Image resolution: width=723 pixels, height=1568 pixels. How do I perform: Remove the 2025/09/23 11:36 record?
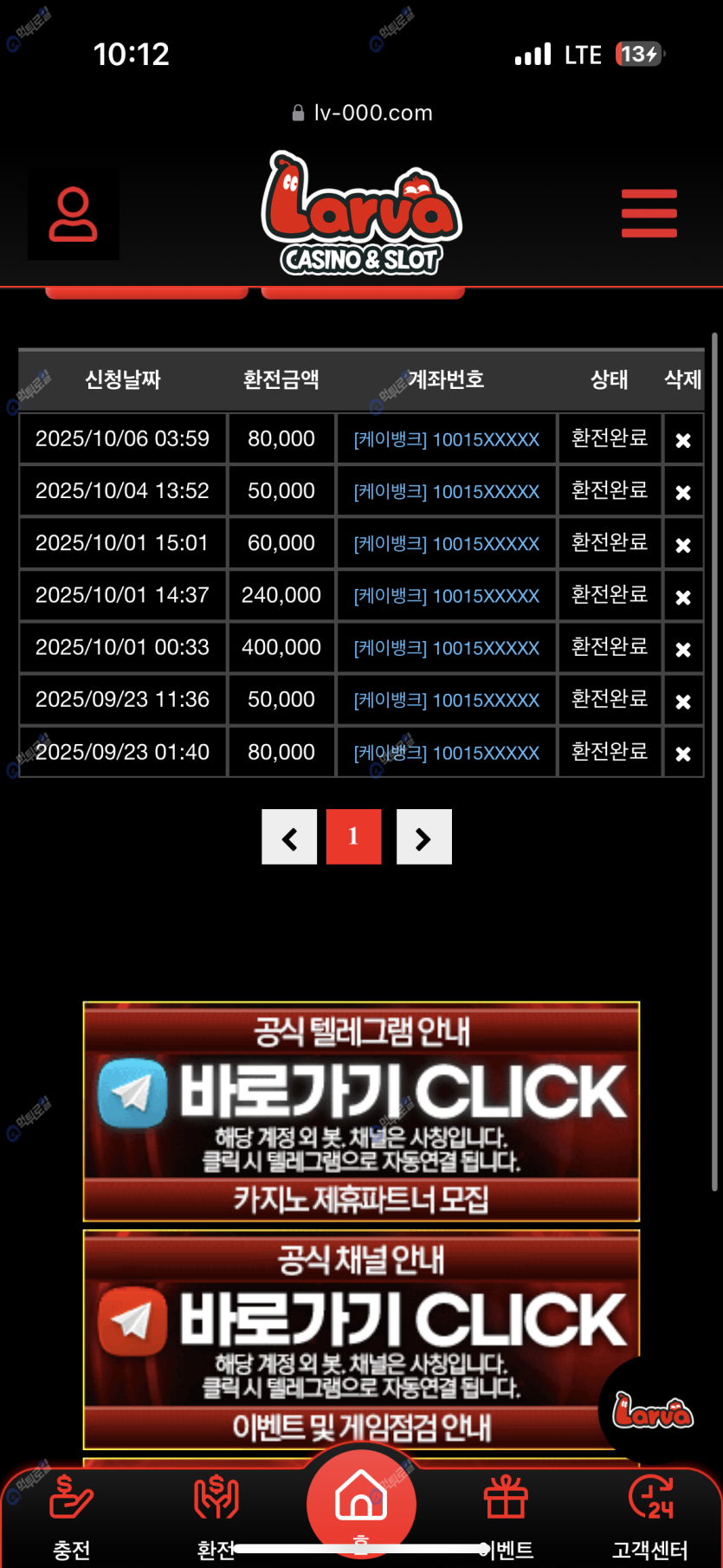click(682, 701)
